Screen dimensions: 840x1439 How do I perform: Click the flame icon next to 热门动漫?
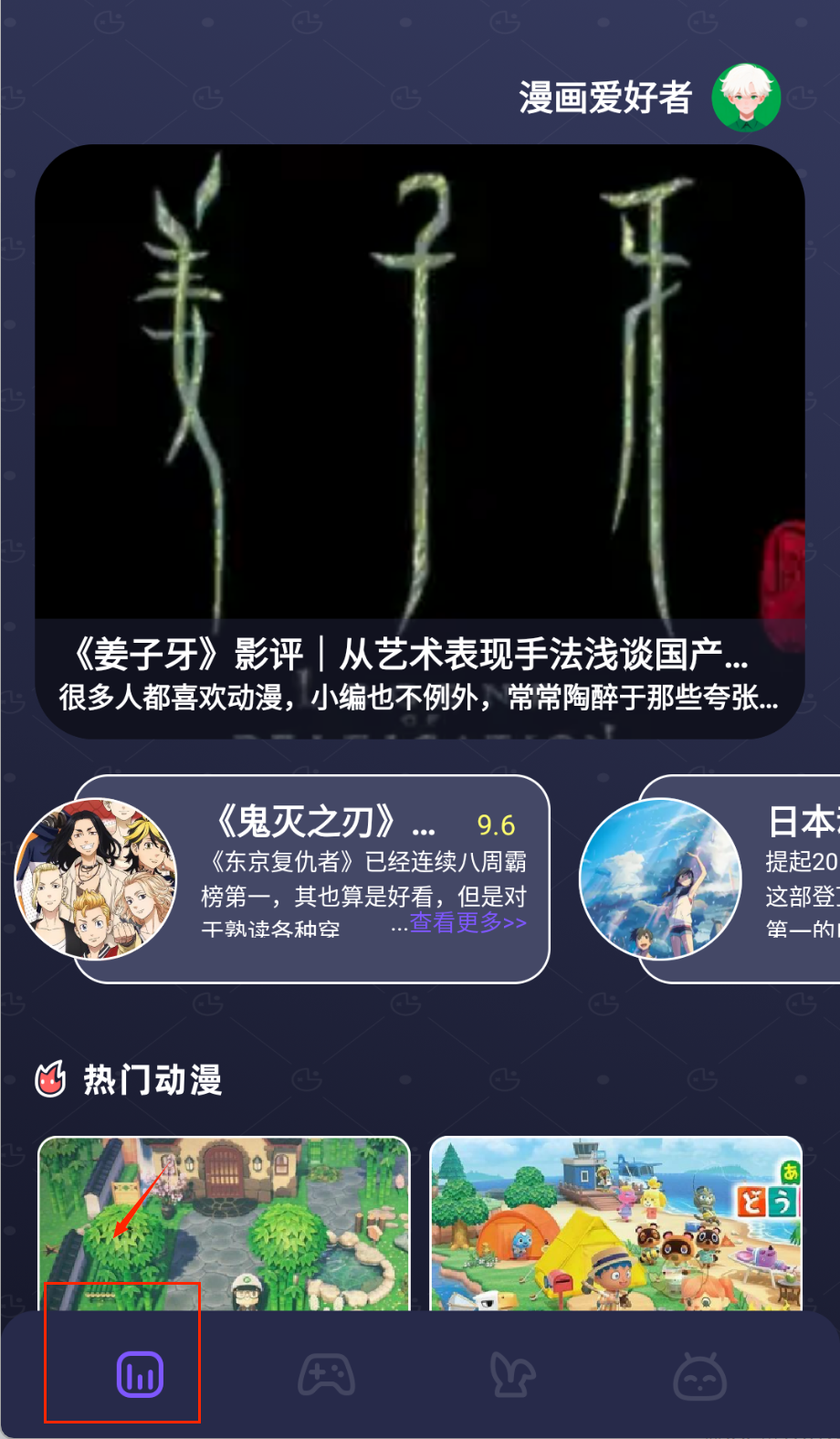pos(51,1077)
